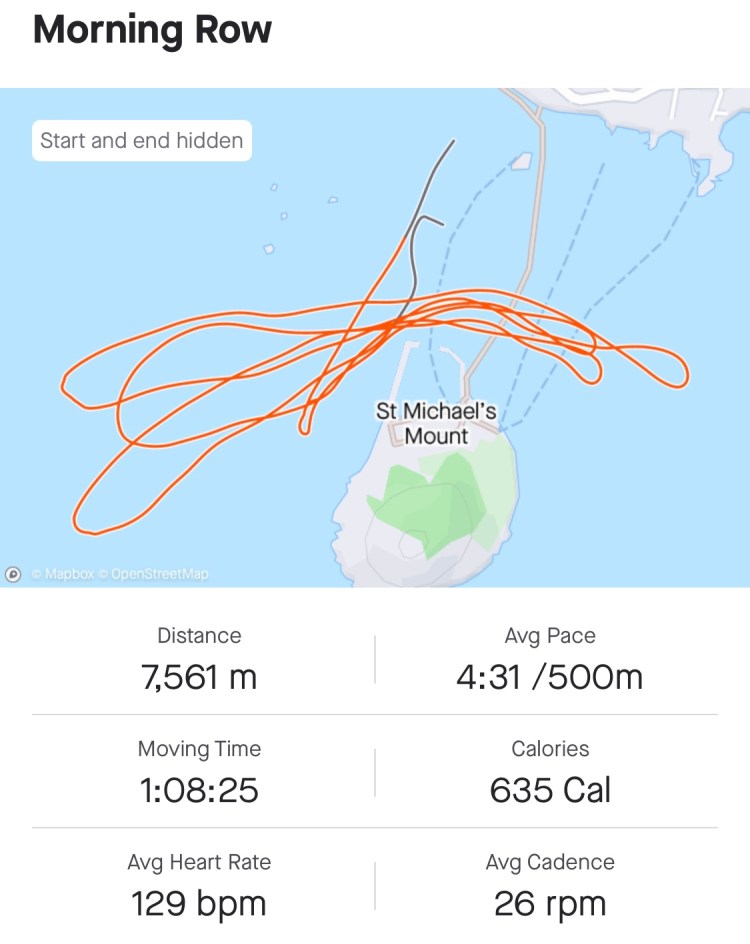The height and width of the screenshot is (944, 750).
Task: Tap the "Start and end hidden" chip
Action: [142, 141]
